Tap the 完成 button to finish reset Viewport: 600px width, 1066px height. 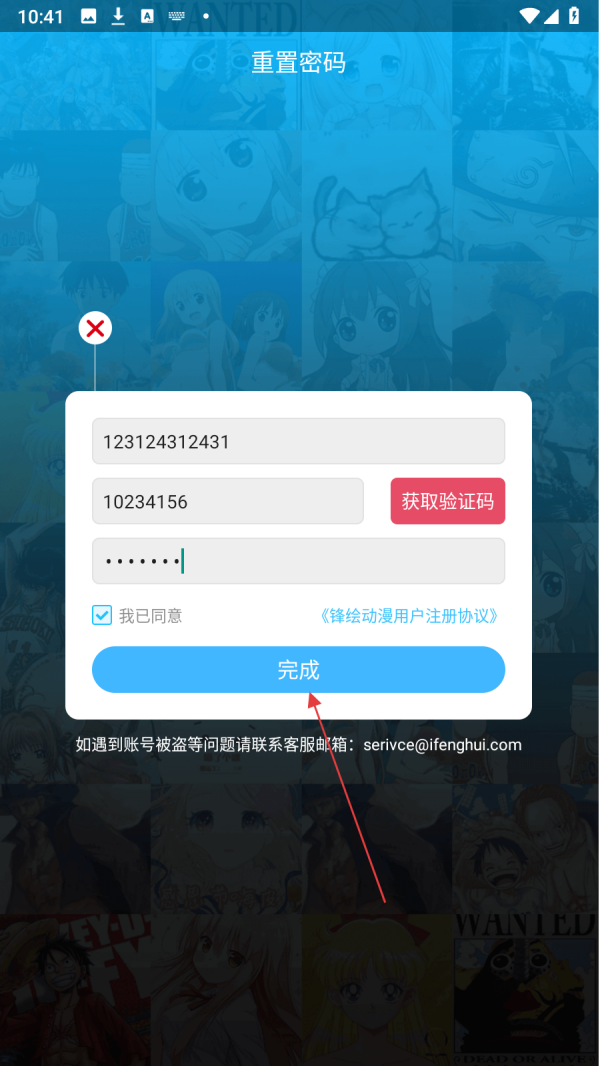click(x=298, y=669)
